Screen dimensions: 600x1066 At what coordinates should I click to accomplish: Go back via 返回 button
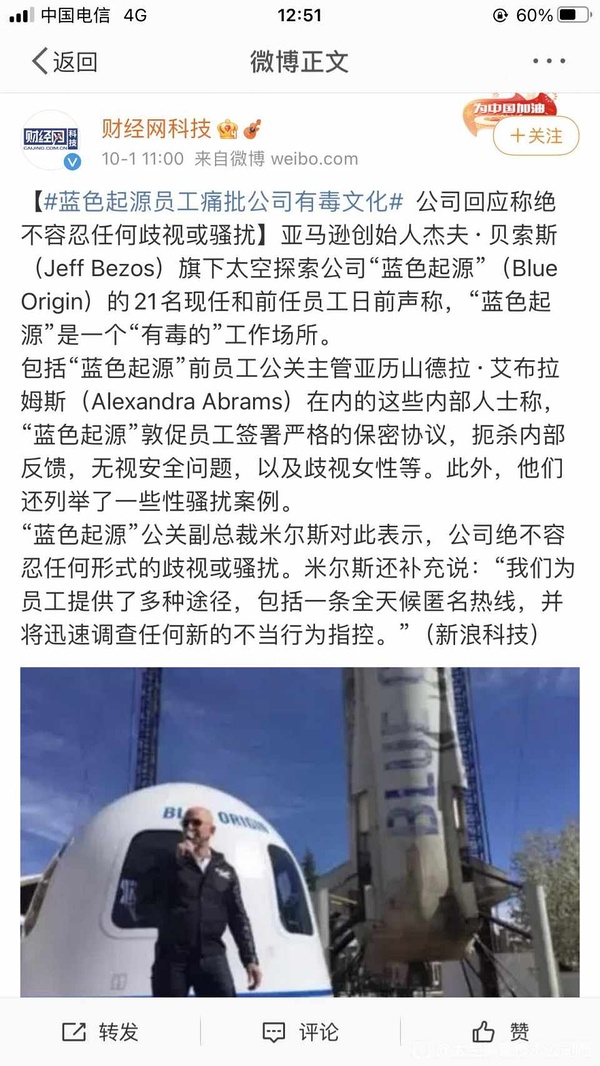(64, 62)
